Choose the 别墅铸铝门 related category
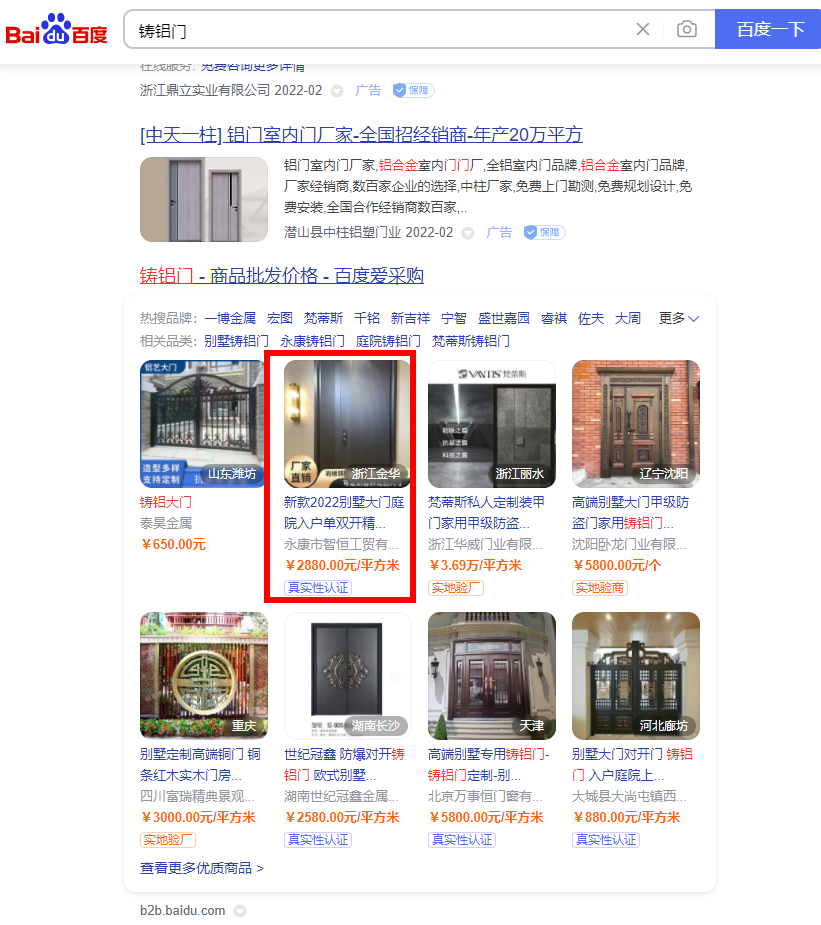Image resolution: width=821 pixels, height=925 pixels. pos(236,341)
